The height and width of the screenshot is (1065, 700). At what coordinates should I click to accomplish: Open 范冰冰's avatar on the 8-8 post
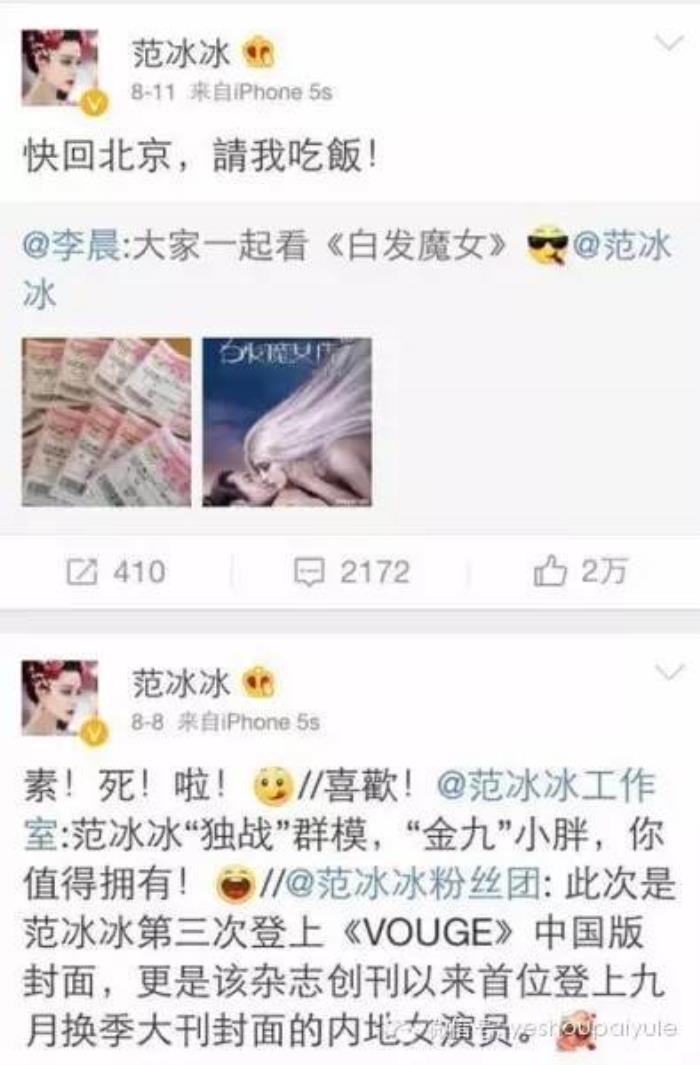[x=60, y=698]
